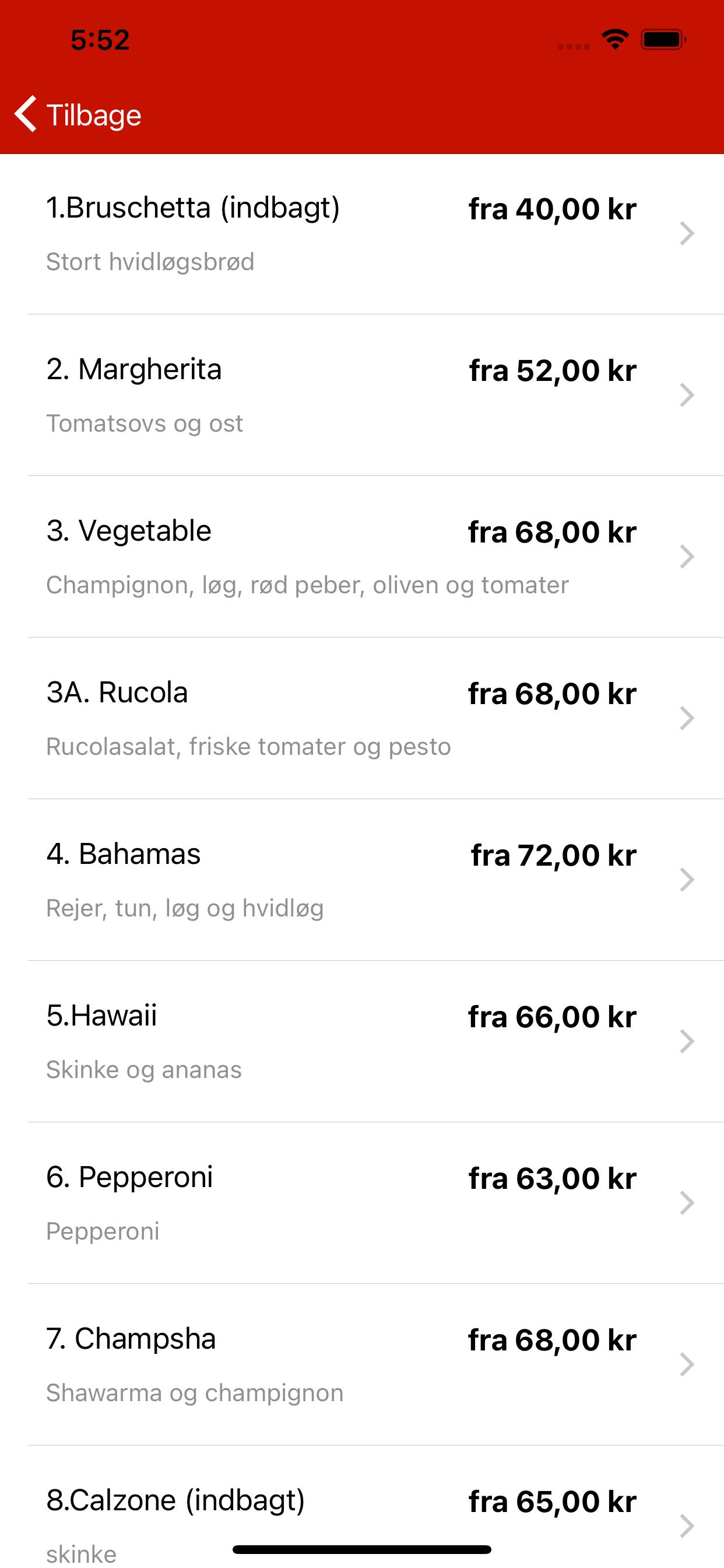Screen dimensions: 724x1568
Task: Open 8.Calzone (indbagt) row
Action: coord(362,1507)
